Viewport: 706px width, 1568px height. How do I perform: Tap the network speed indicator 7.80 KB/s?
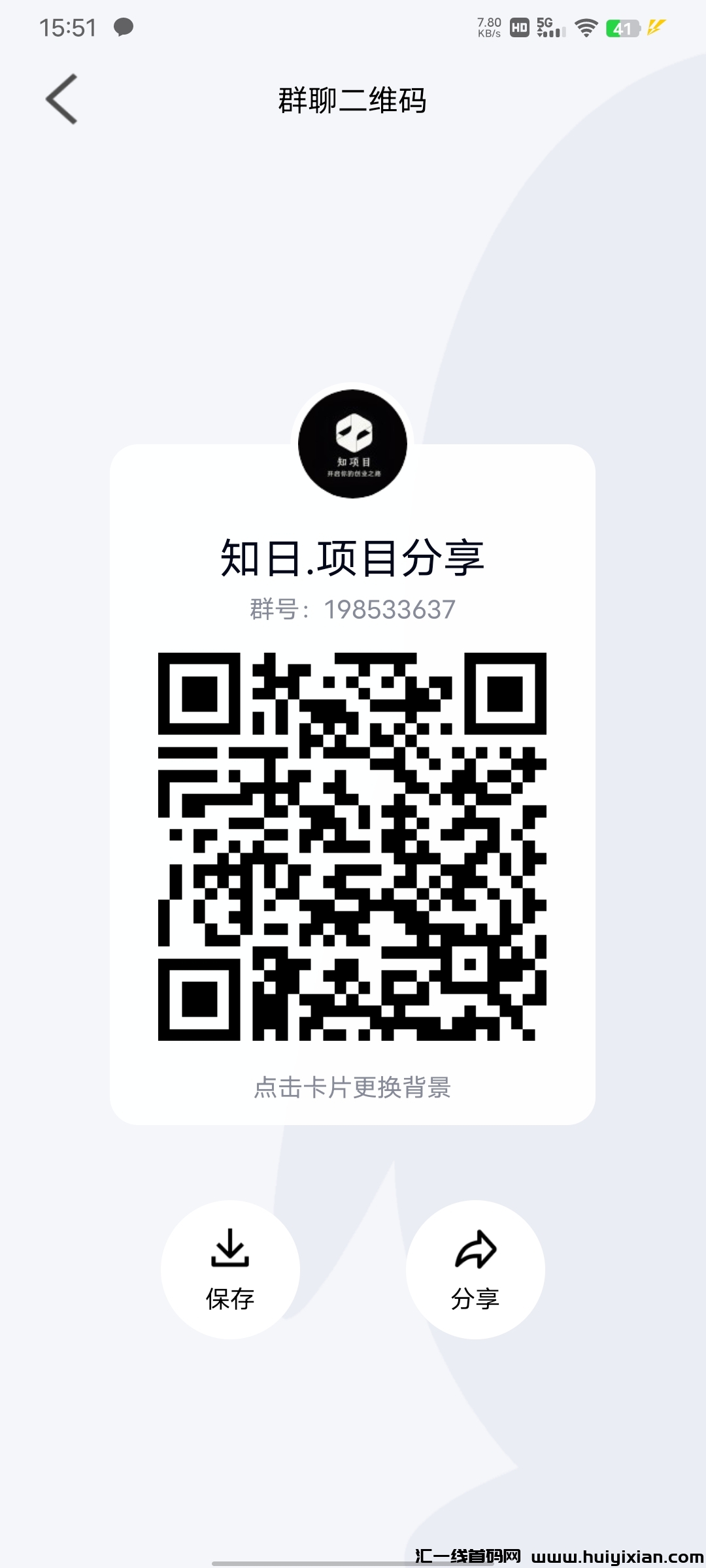pos(488,27)
